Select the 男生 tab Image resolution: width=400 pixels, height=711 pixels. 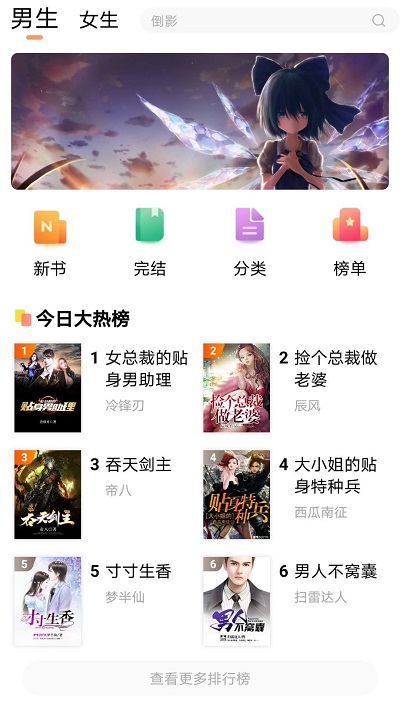[x=34, y=19]
